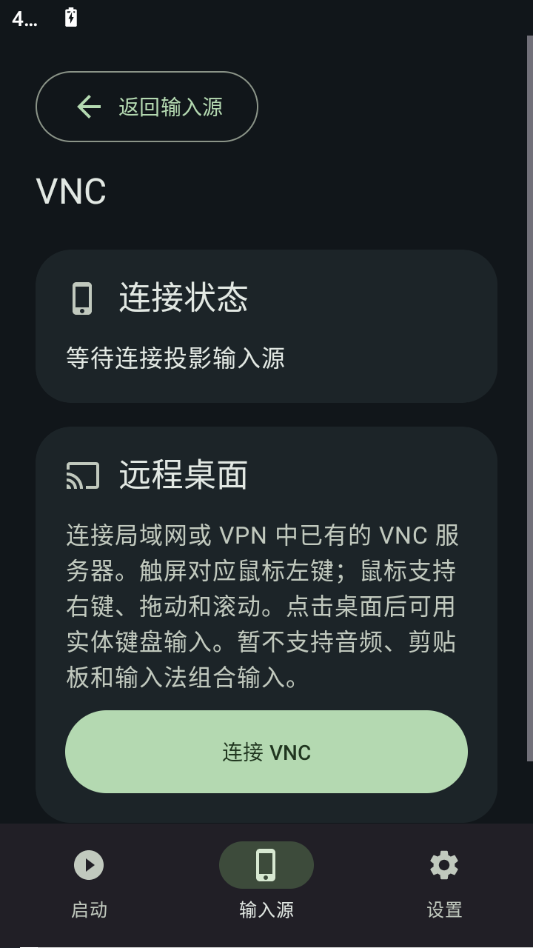Go back via 返回输入源 button
This screenshot has height=948, width=533.
point(147,107)
